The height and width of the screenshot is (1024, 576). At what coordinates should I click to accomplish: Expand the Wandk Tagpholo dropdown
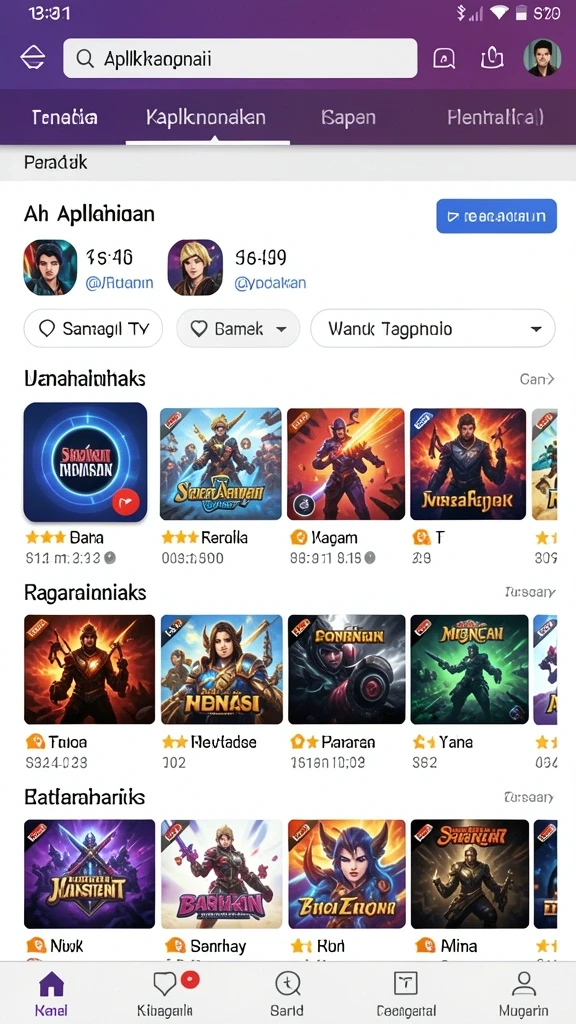click(432, 328)
